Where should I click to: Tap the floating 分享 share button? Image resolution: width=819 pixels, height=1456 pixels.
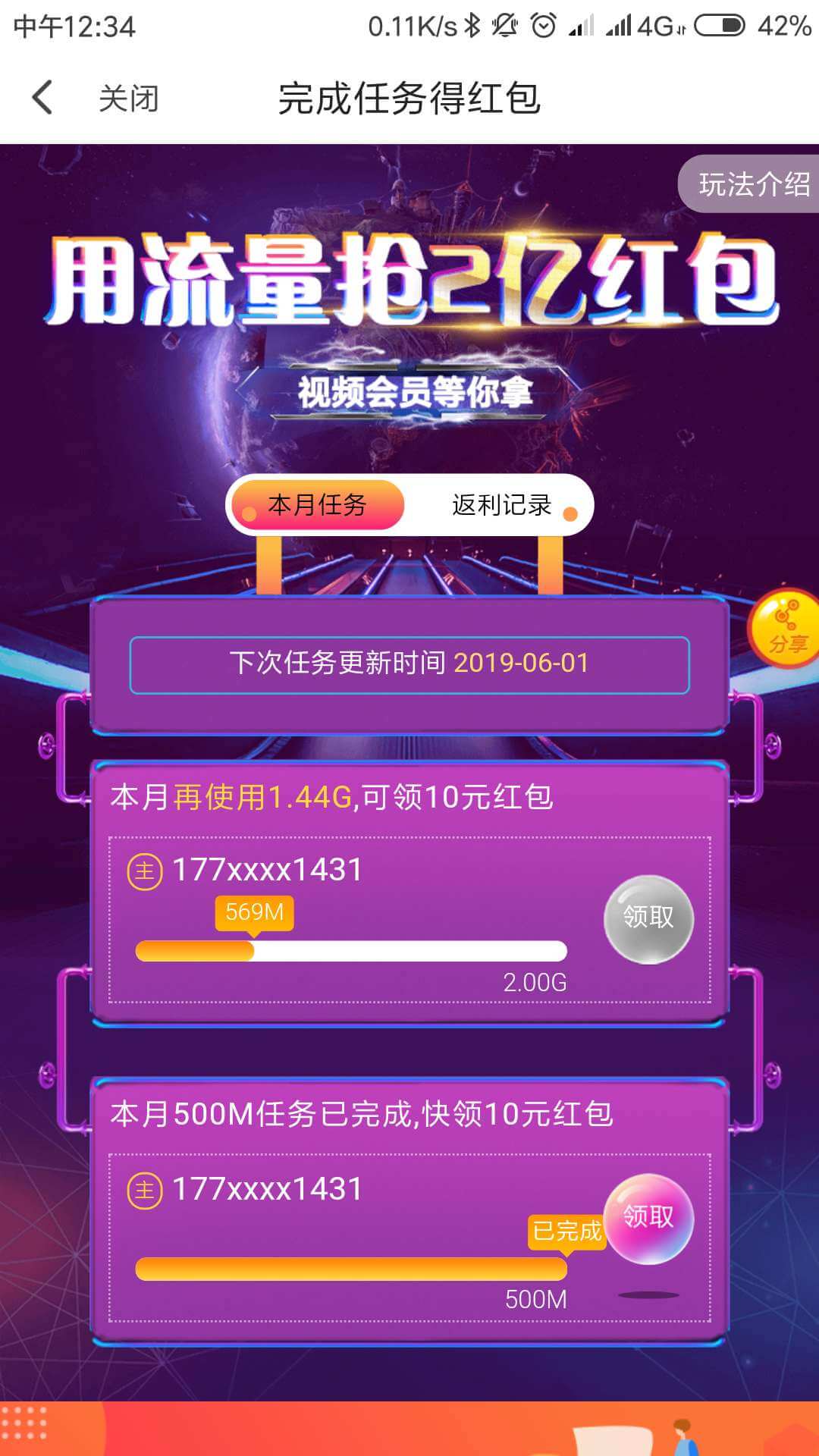(786, 629)
